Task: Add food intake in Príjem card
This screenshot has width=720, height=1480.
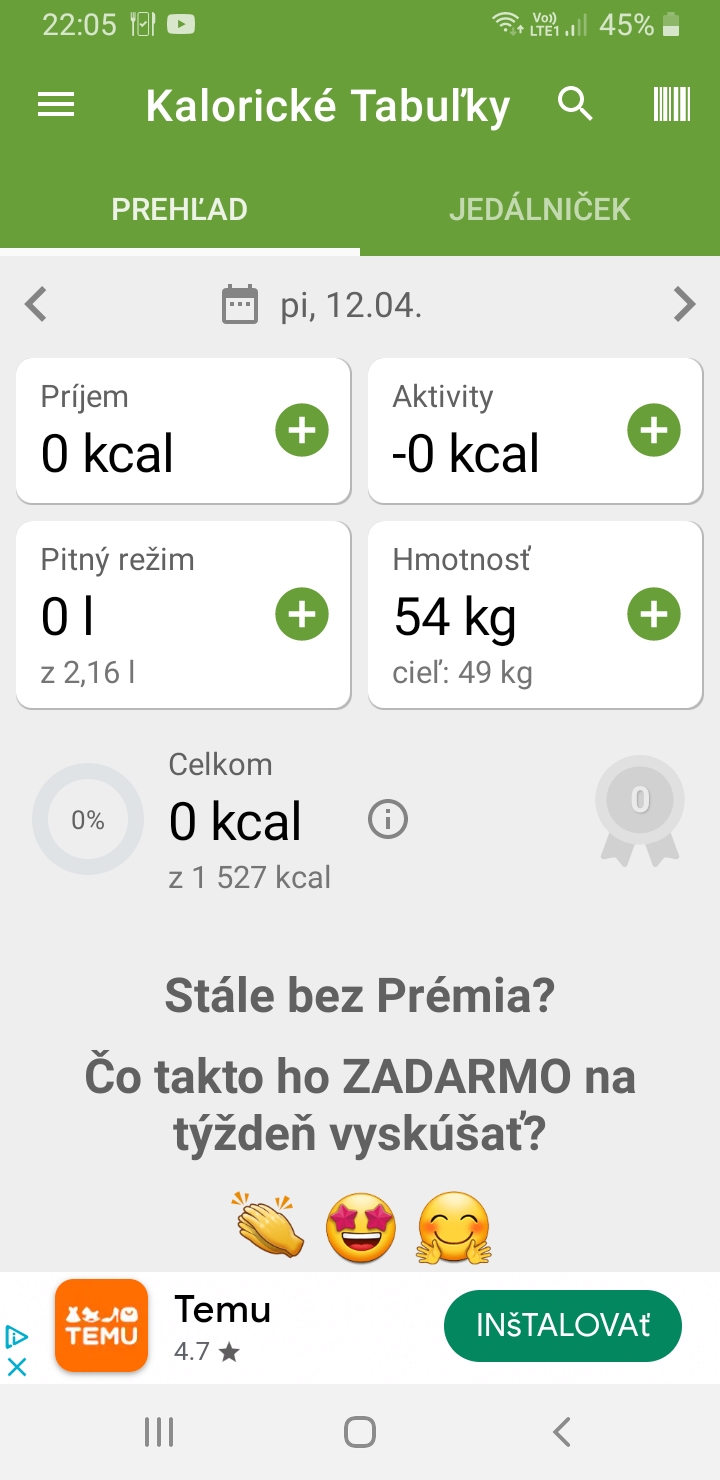Action: click(302, 431)
